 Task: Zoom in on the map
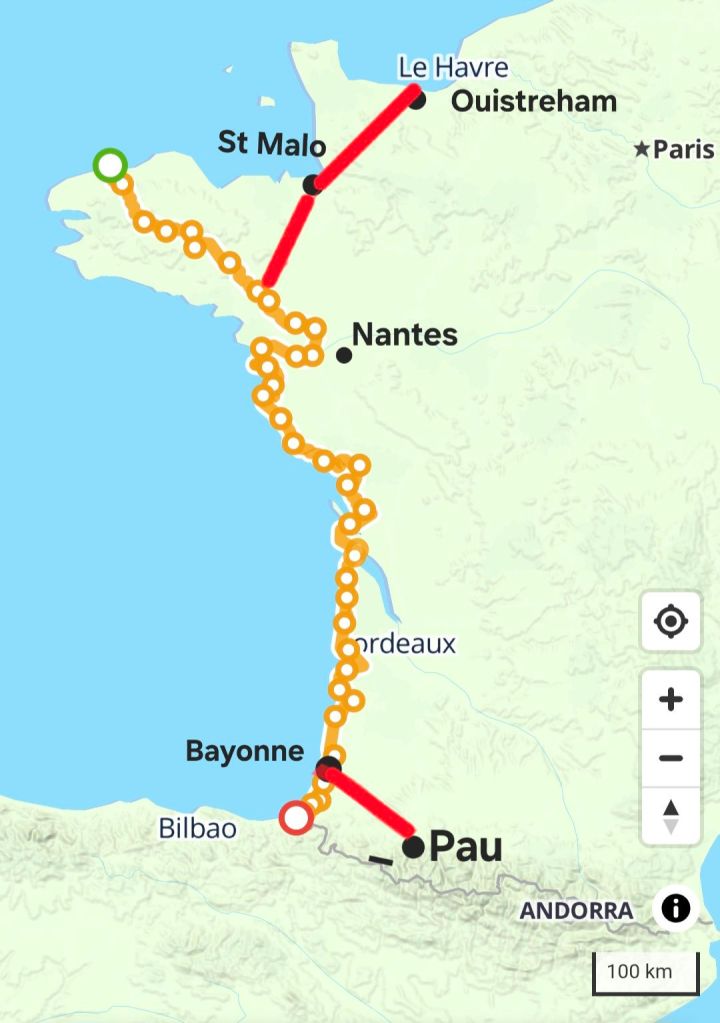click(x=670, y=699)
